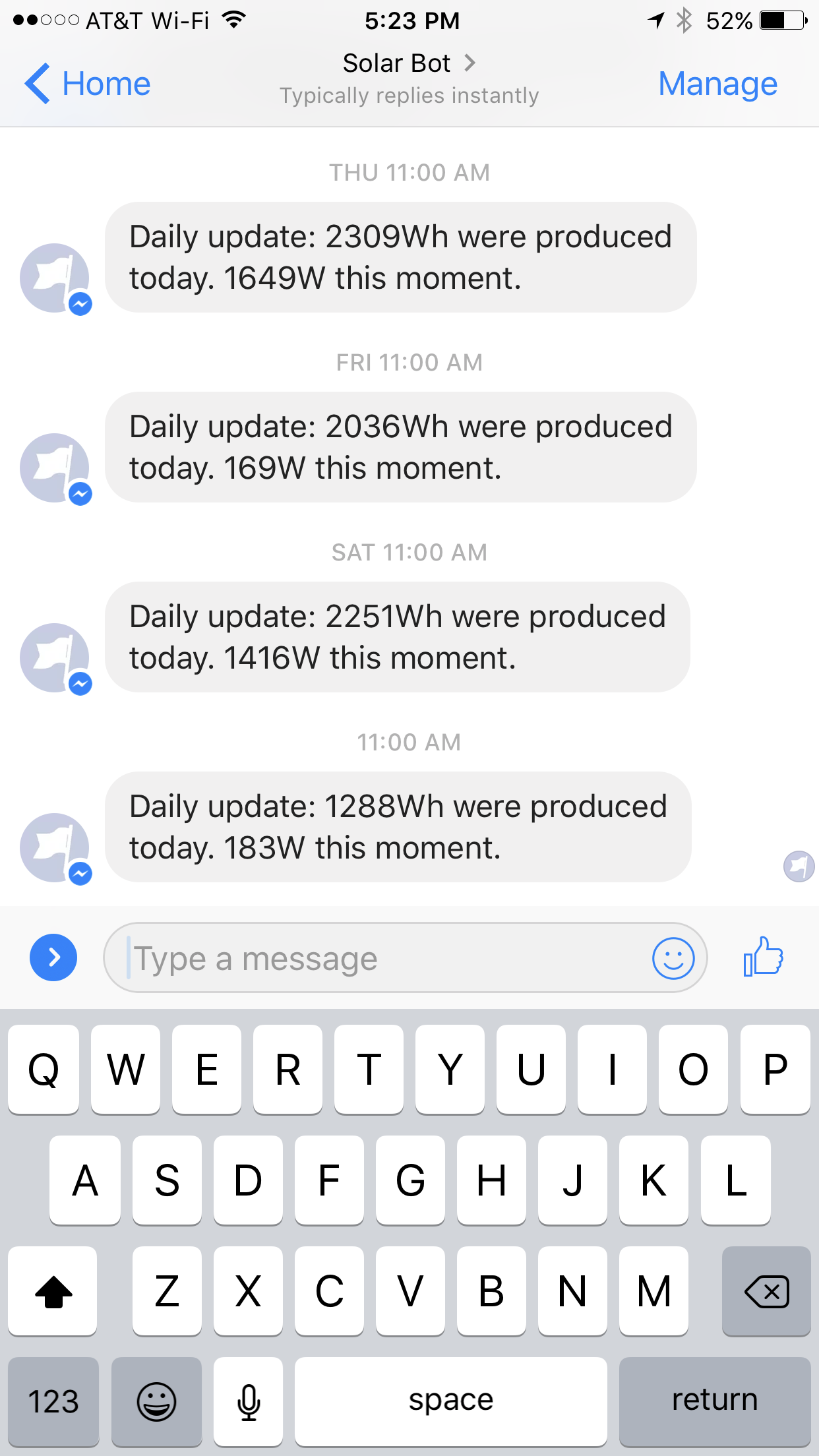Switch keyboard to numbers with 123 key
Screen dimensions: 819x1456
pos(53,1401)
